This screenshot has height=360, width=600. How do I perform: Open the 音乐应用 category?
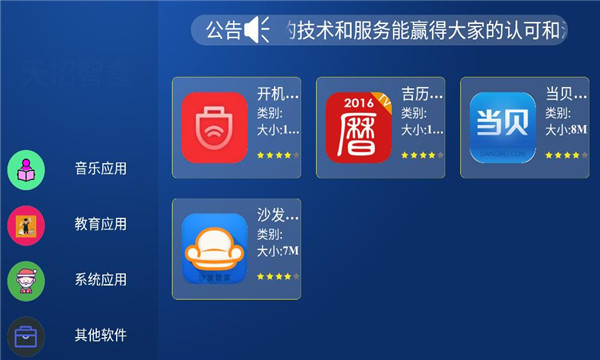[x=67, y=169]
